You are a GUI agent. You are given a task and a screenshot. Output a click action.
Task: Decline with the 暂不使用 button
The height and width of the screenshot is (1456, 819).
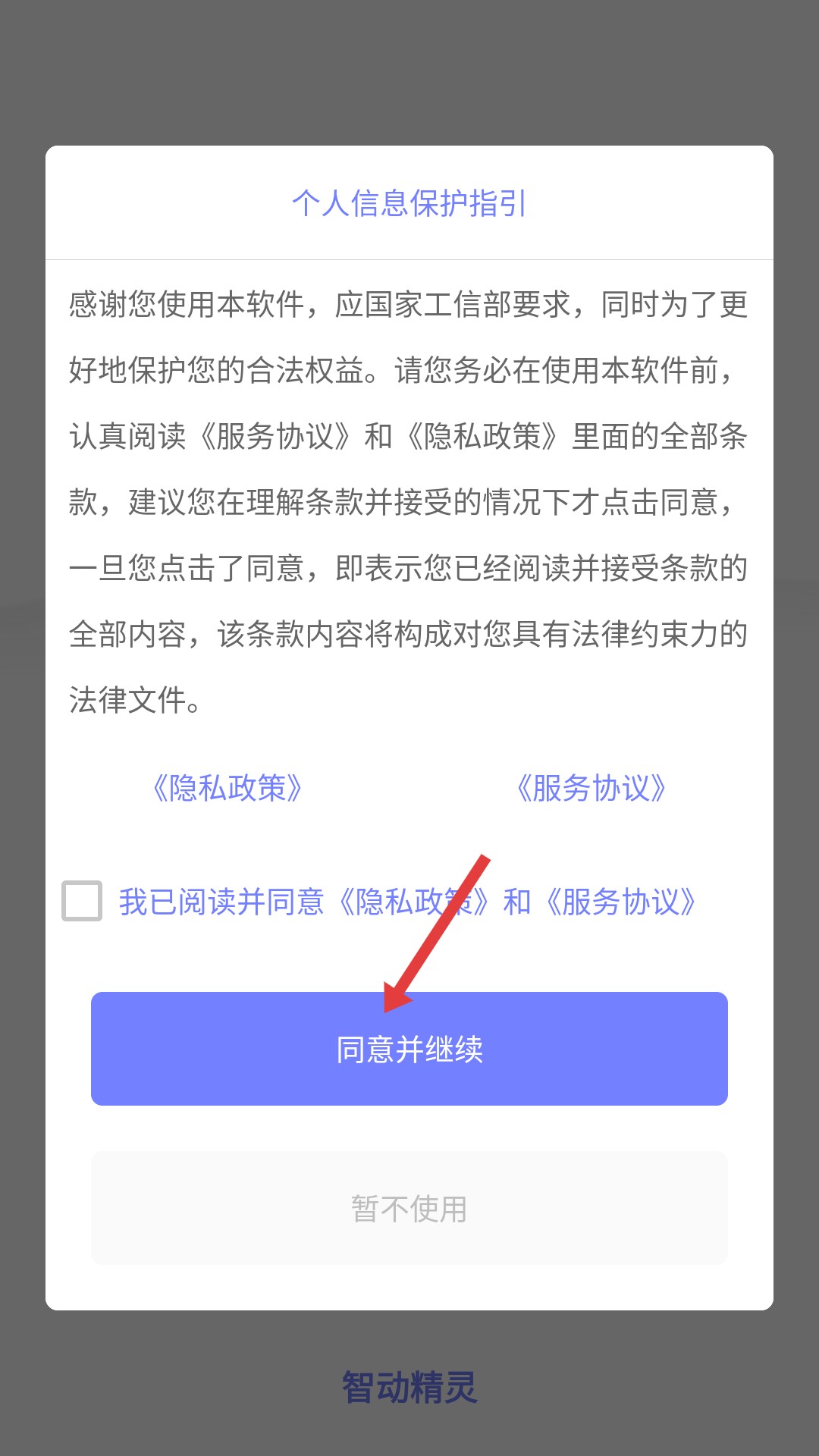click(x=409, y=1208)
